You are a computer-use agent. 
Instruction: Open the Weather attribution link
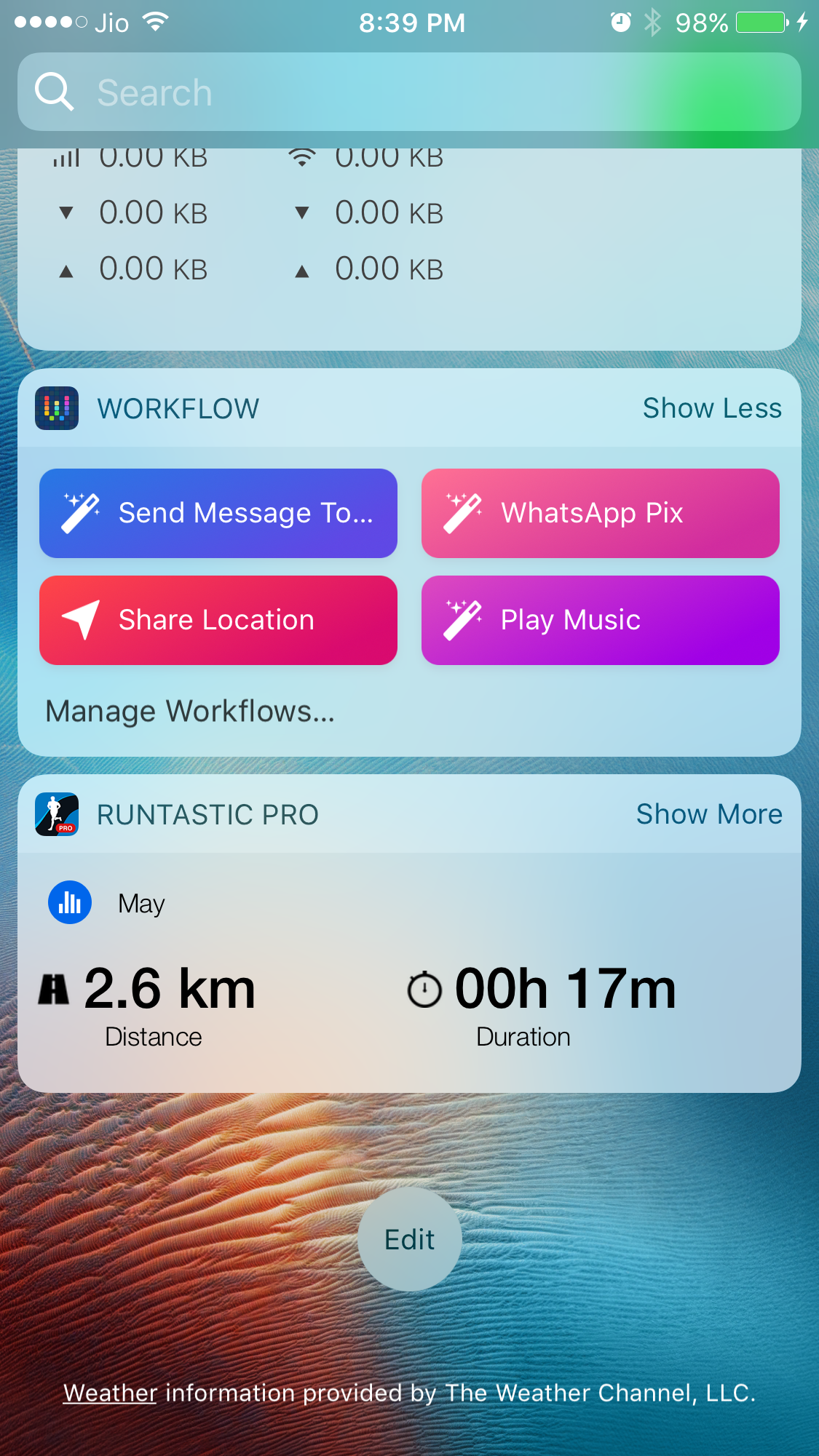click(110, 1393)
